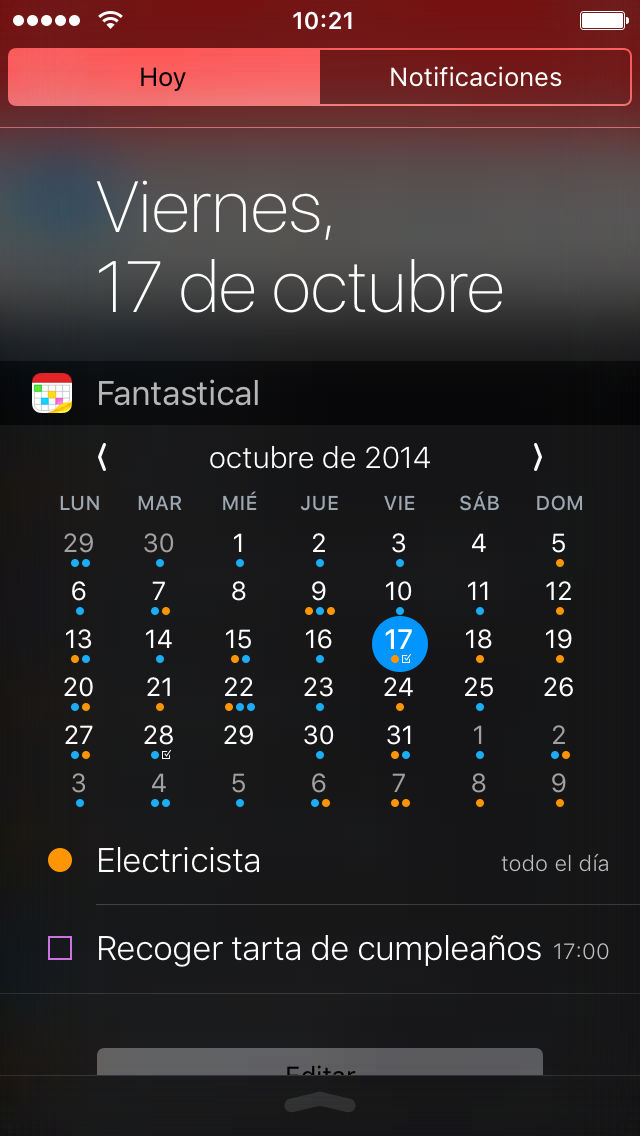This screenshot has width=640, height=1136.
Task: Switch to the Notificaciones tab
Action: [475, 78]
